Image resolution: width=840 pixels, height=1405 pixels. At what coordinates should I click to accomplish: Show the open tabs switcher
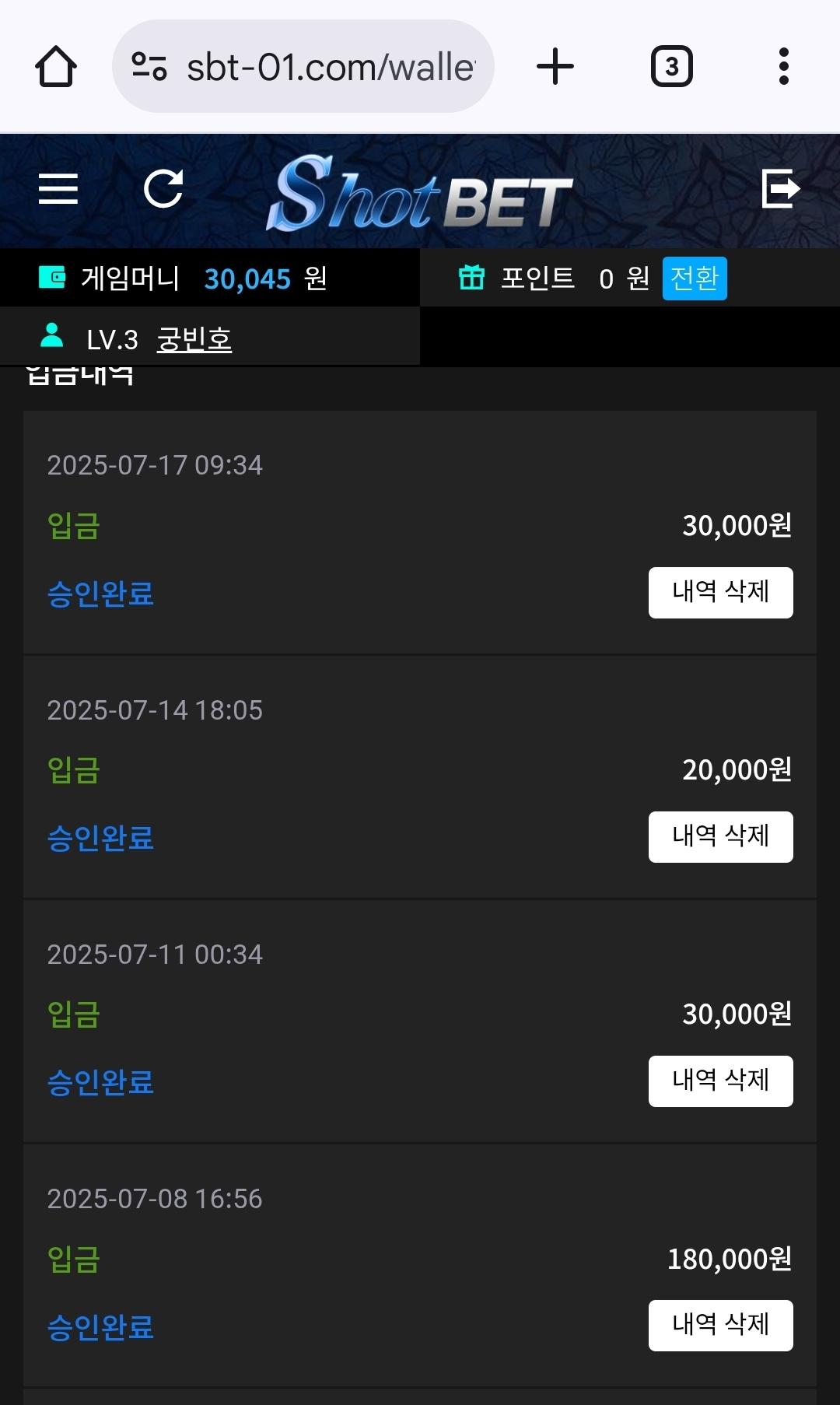[671, 67]
